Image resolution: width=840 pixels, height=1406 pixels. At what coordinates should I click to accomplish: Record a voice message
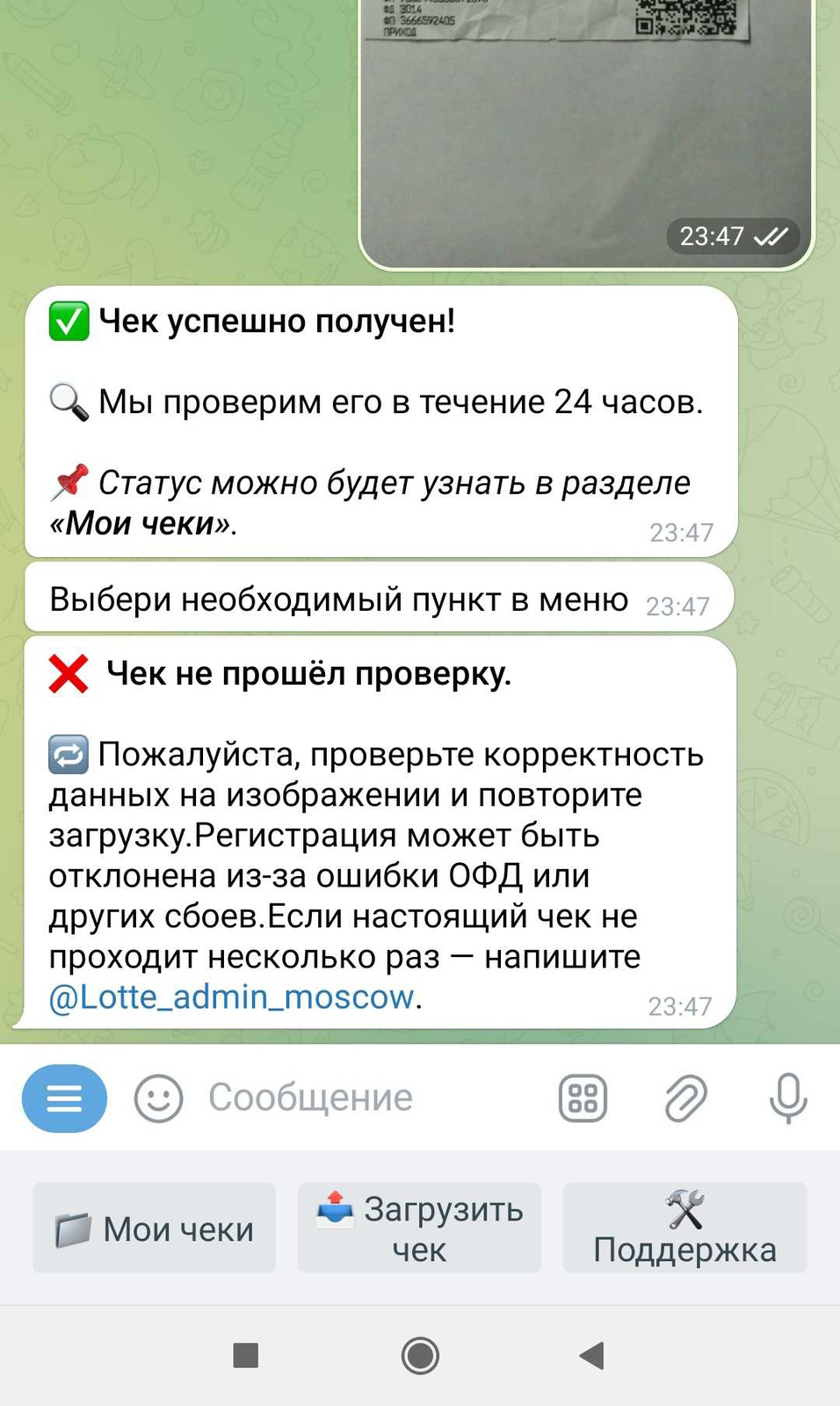pos(787,1098)
